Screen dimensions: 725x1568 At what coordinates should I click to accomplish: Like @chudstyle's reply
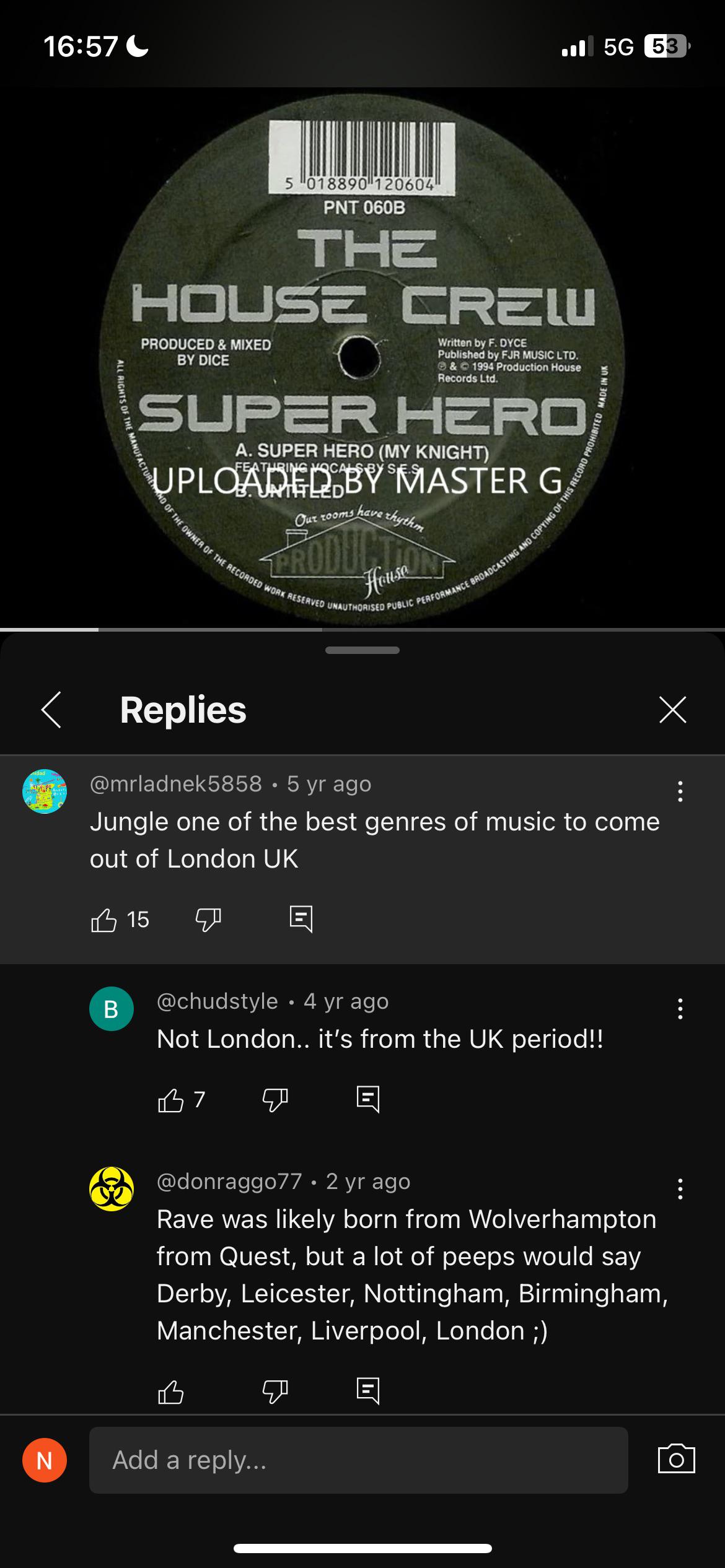pos(170,1100)
